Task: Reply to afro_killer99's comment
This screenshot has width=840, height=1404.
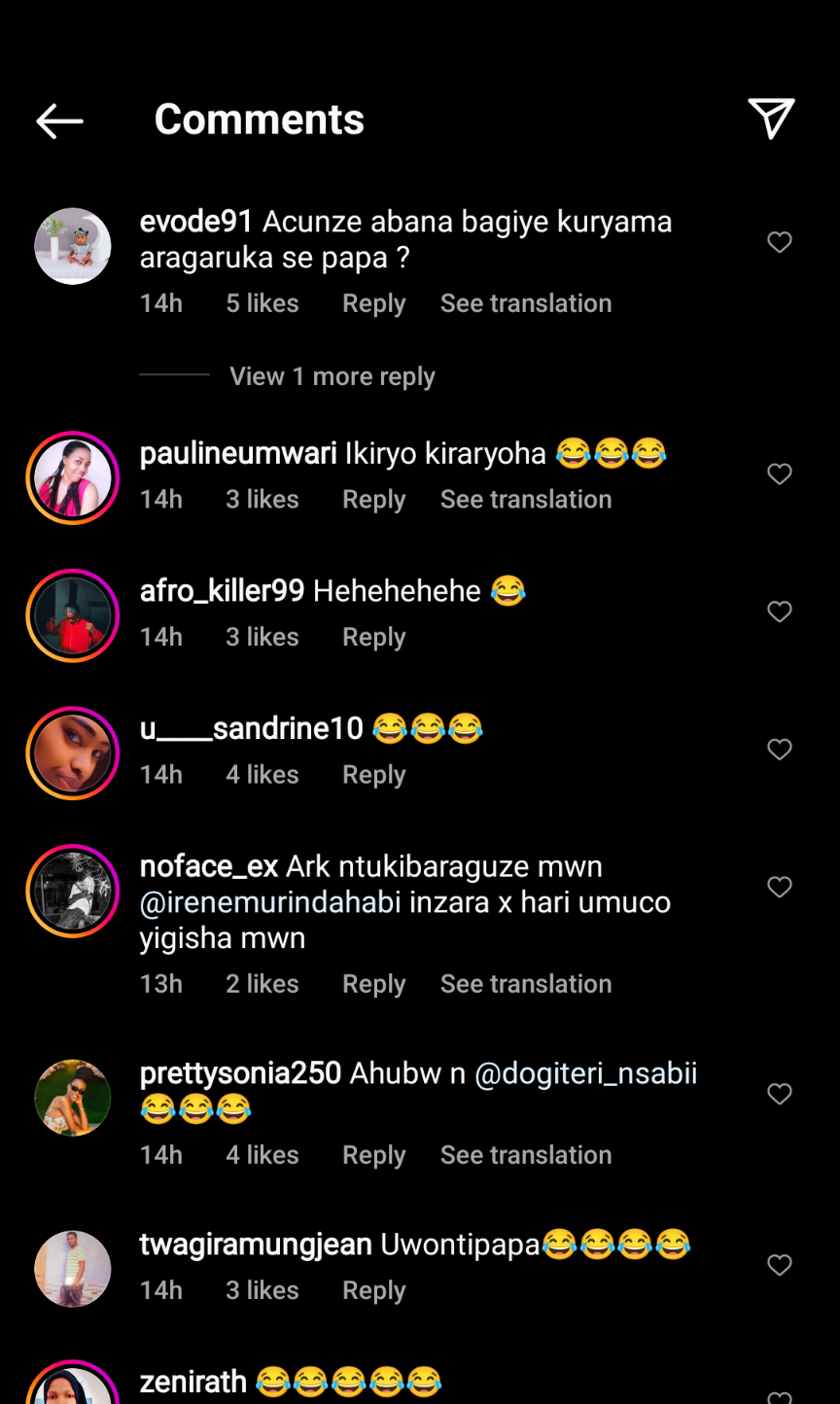Action: (373, 637)
